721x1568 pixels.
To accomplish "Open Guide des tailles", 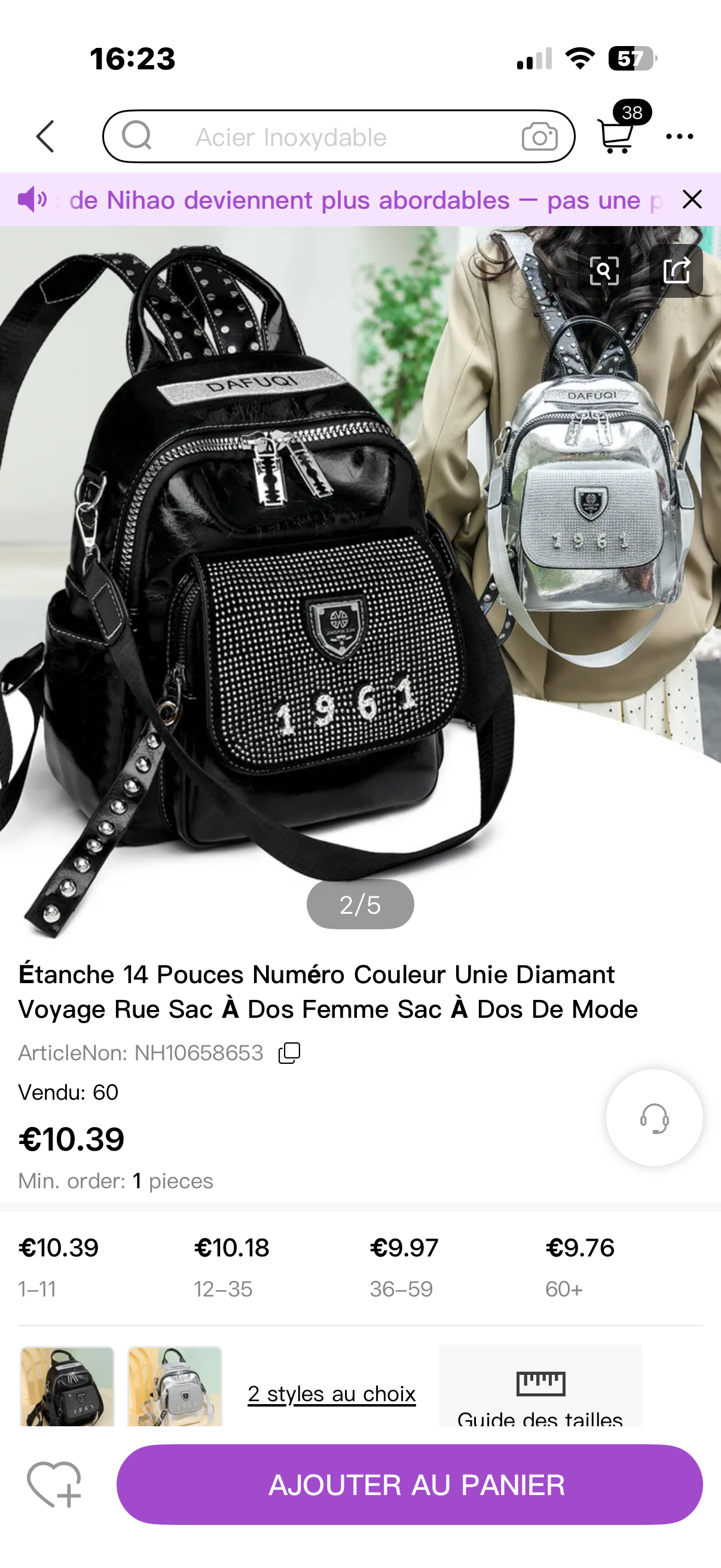I will click(540, 1394).
